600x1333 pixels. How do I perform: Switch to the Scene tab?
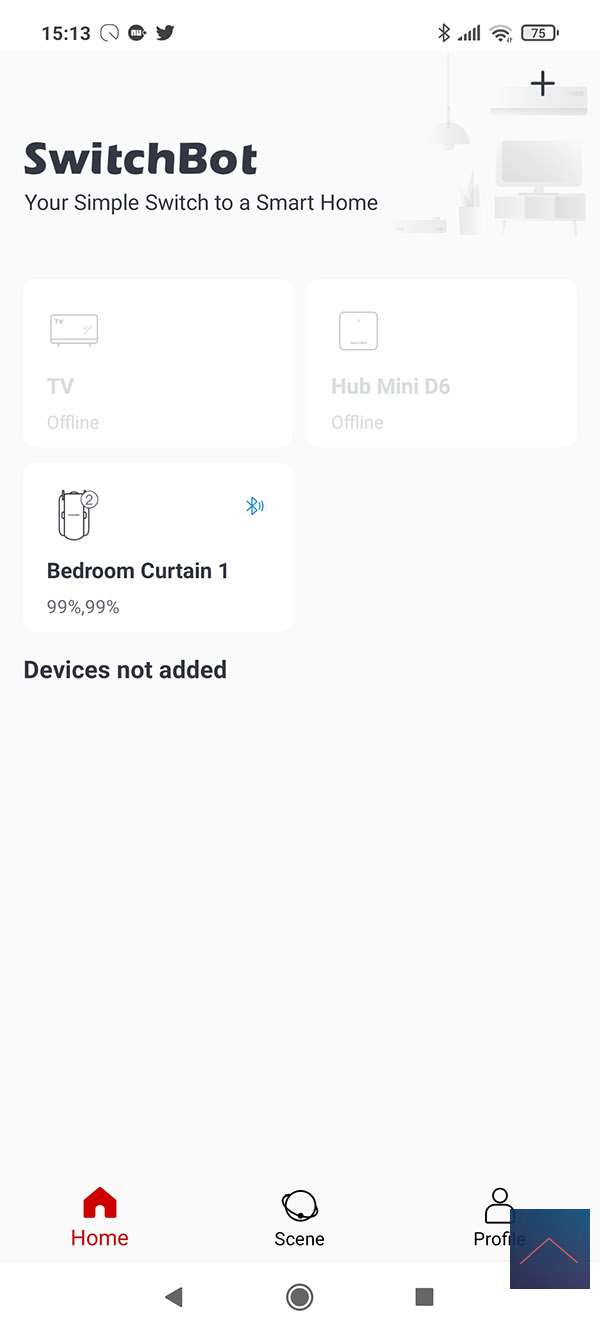tap(299, 1218)
